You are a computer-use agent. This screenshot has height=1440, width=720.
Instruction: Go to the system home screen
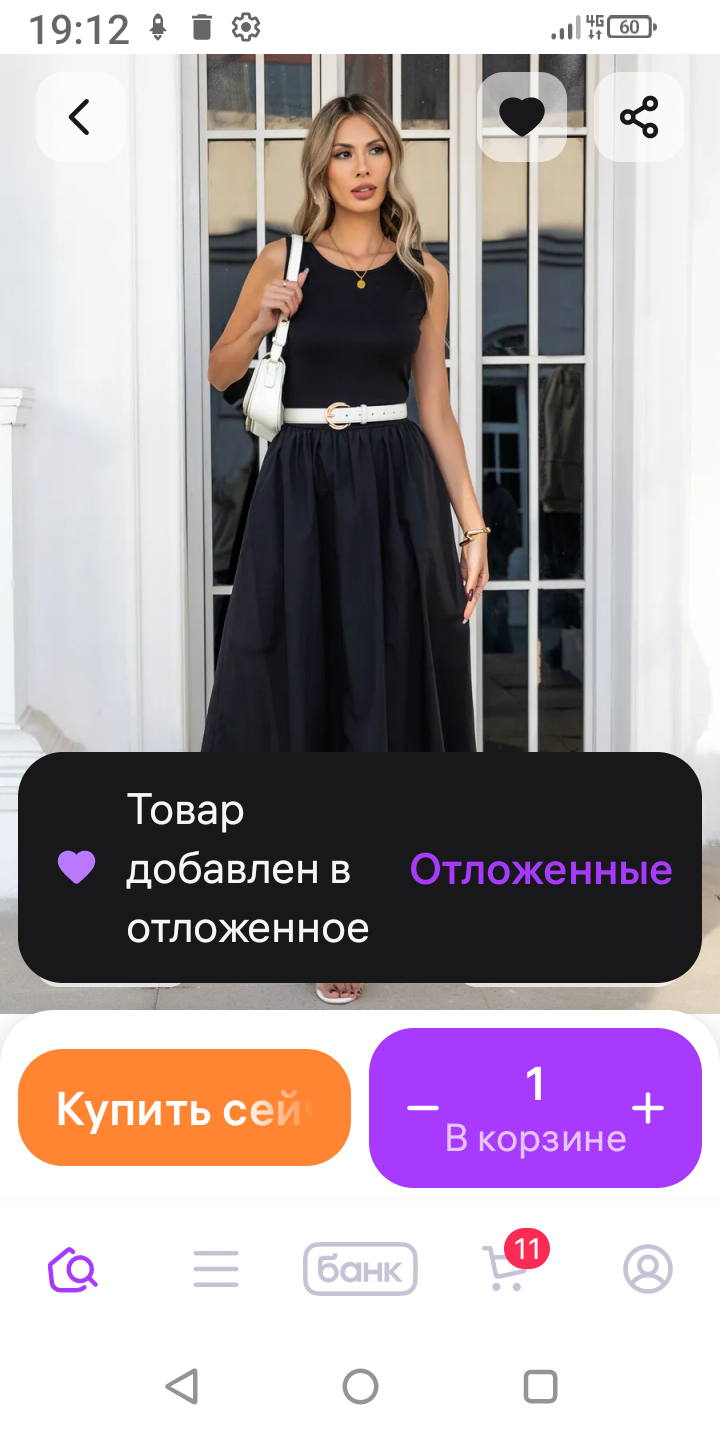[x=360, y=1387]
